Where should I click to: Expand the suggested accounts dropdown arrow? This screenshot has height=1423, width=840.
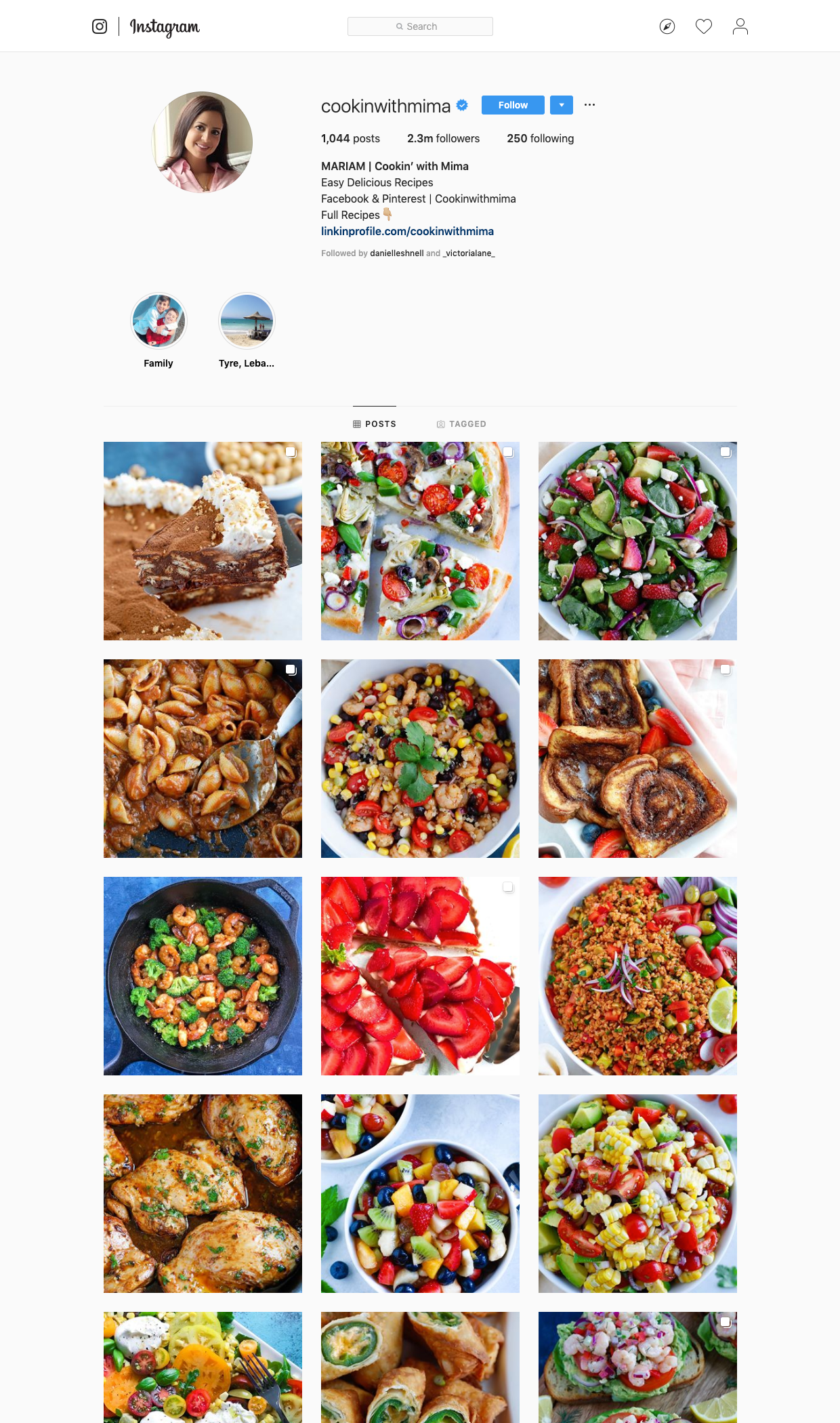point(562,105)
